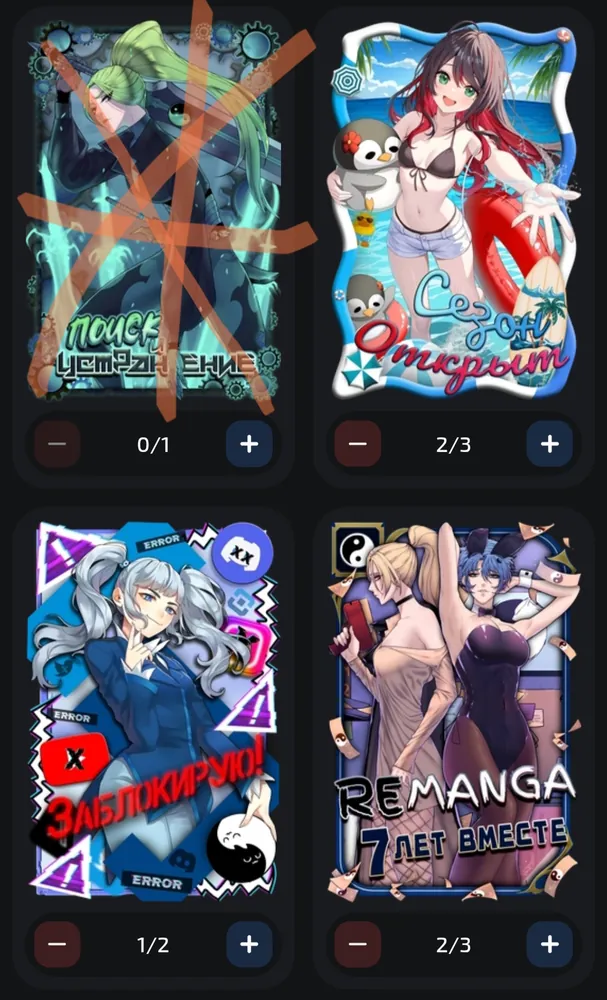Image resolution: width=607 pixels, height=1000 pixels.
Task: Remove one «Remanga 7 лет вместе» card
Action: (358, 944)
